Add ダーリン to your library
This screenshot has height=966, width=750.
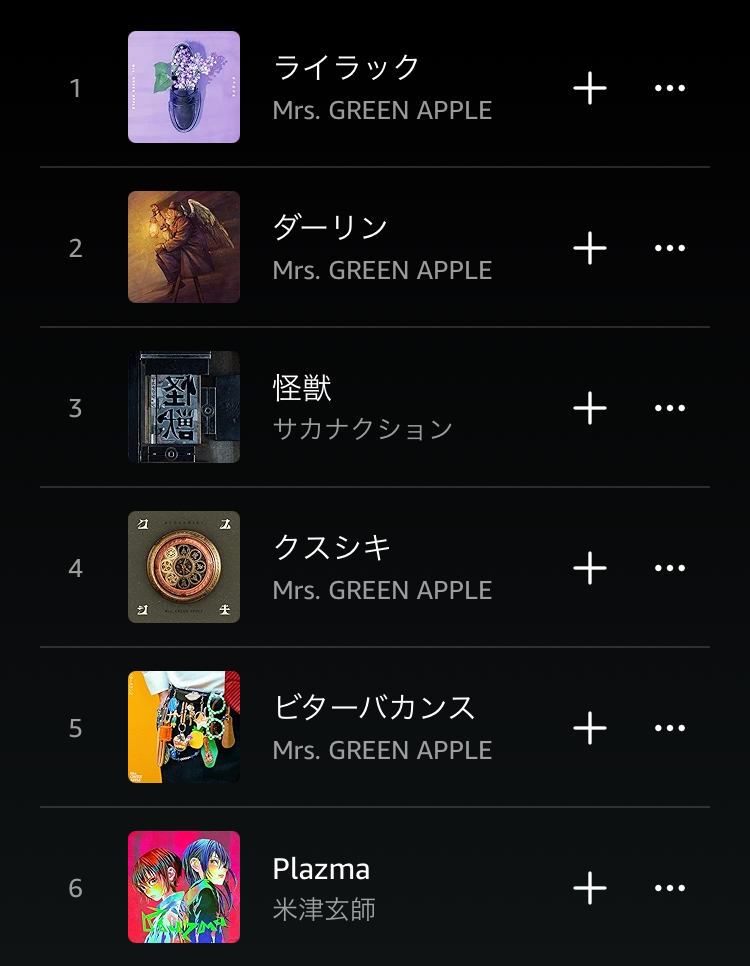click(x=590, y=248)
